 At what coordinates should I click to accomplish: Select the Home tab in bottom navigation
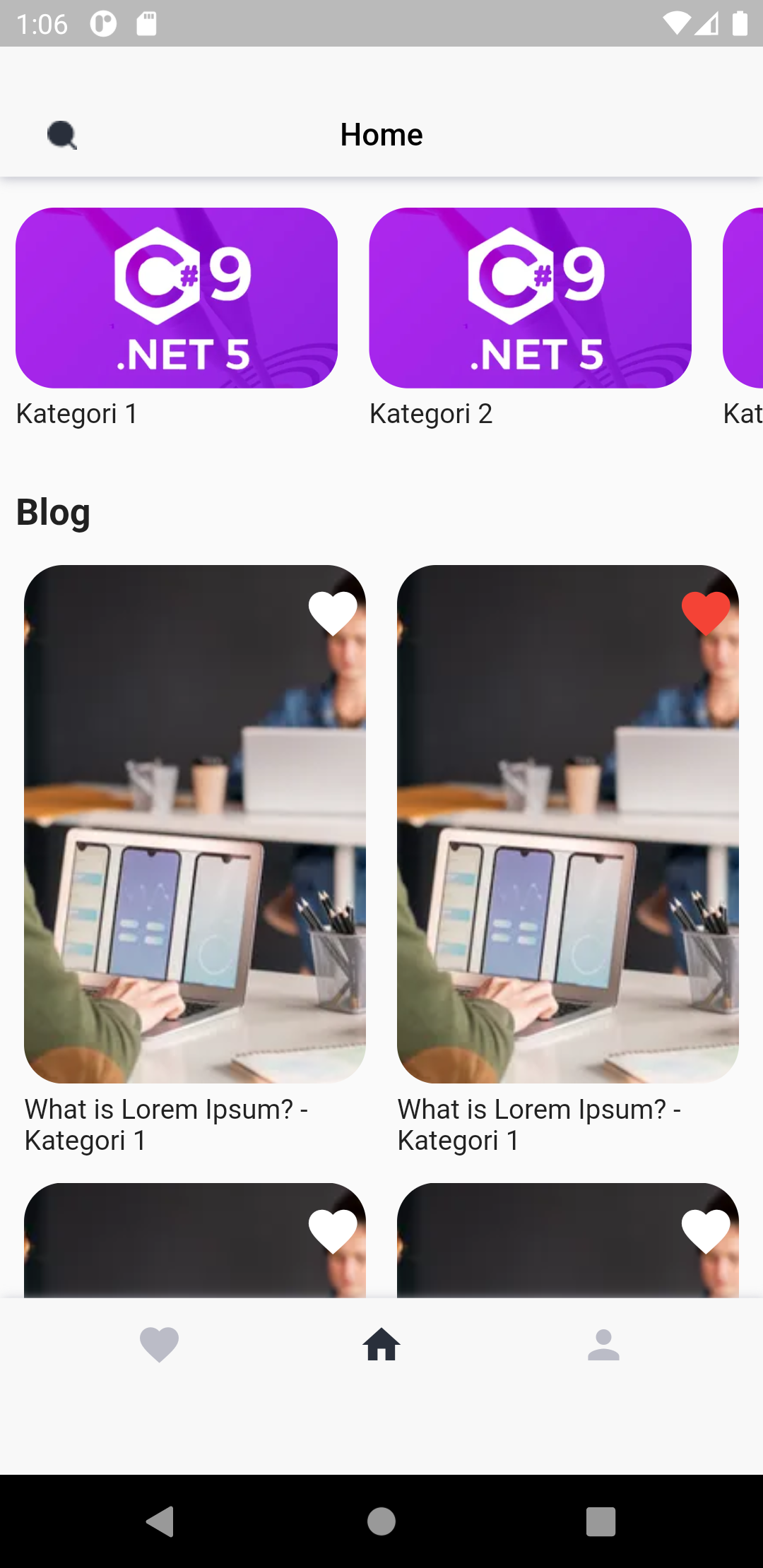(x=381, y=1344)
